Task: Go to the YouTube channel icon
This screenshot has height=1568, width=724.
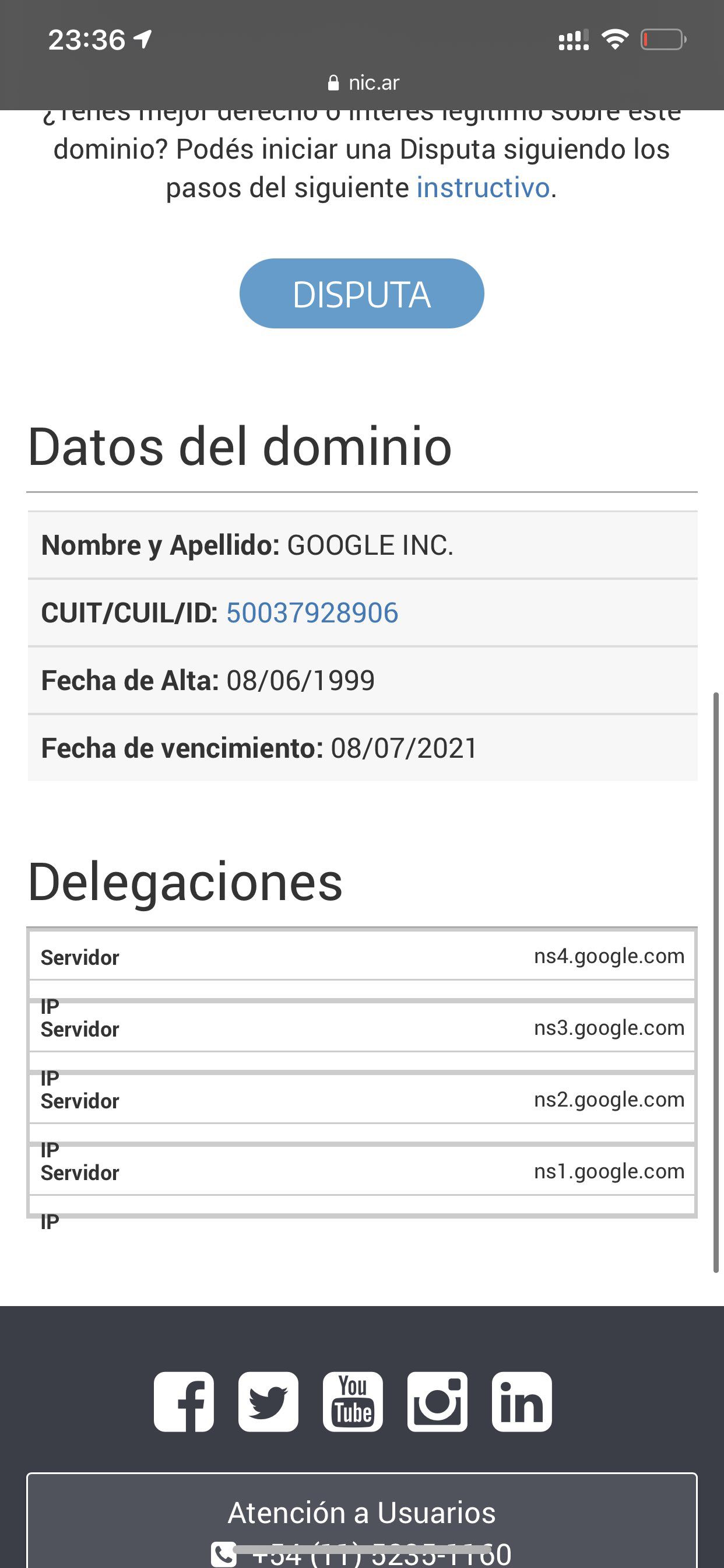Action: tap(353, 1402)
